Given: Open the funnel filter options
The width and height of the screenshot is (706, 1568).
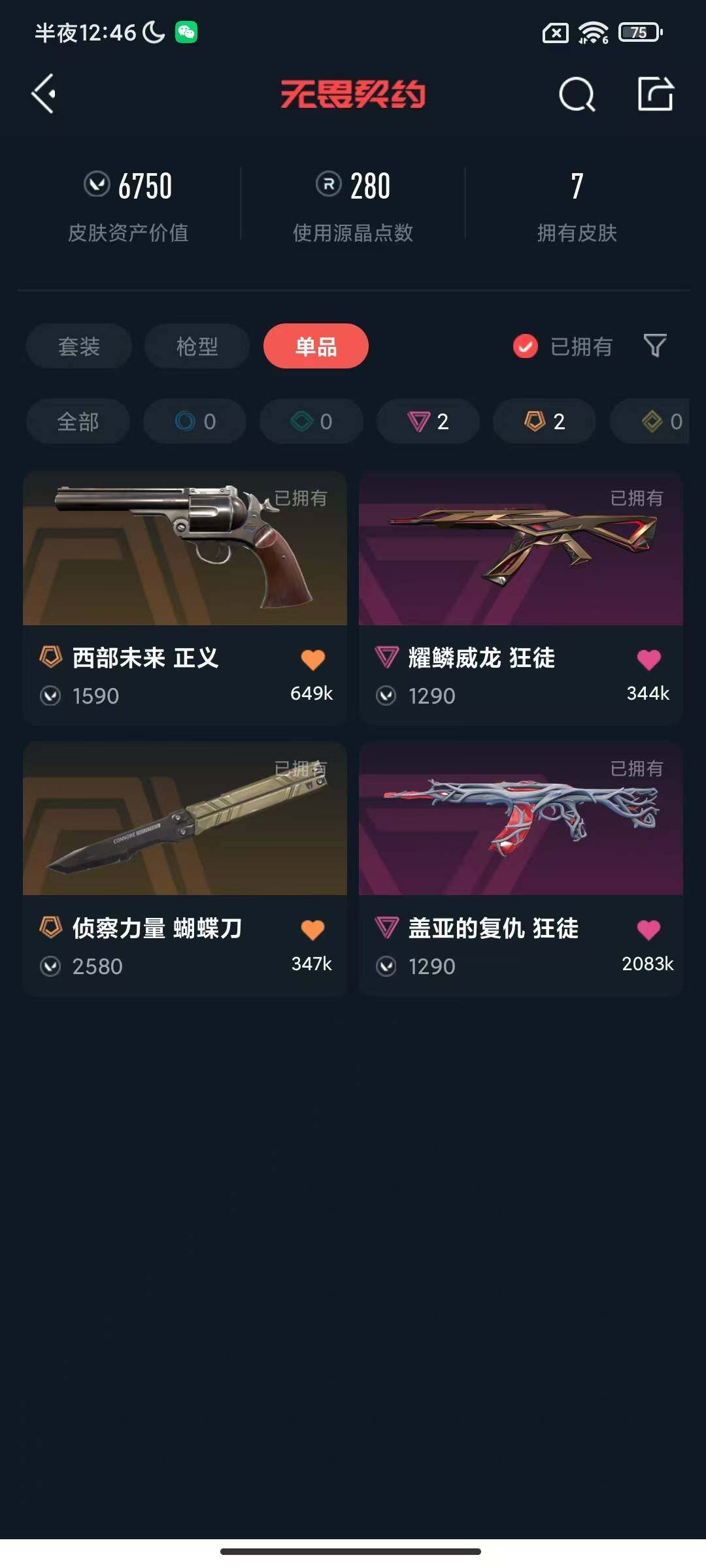Looking at the screenshot, I should point(654,346).
